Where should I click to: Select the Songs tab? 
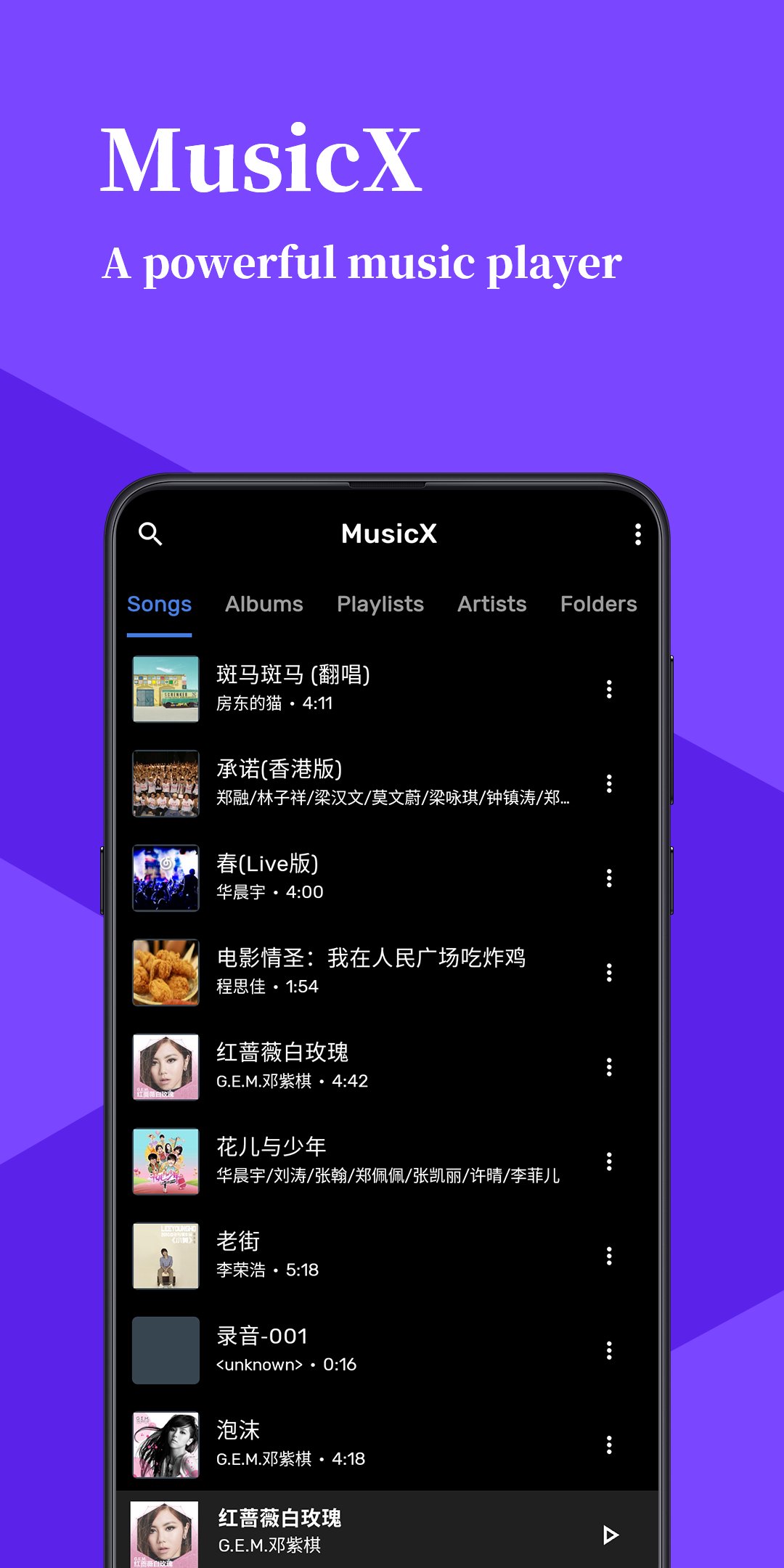point(160,604)
